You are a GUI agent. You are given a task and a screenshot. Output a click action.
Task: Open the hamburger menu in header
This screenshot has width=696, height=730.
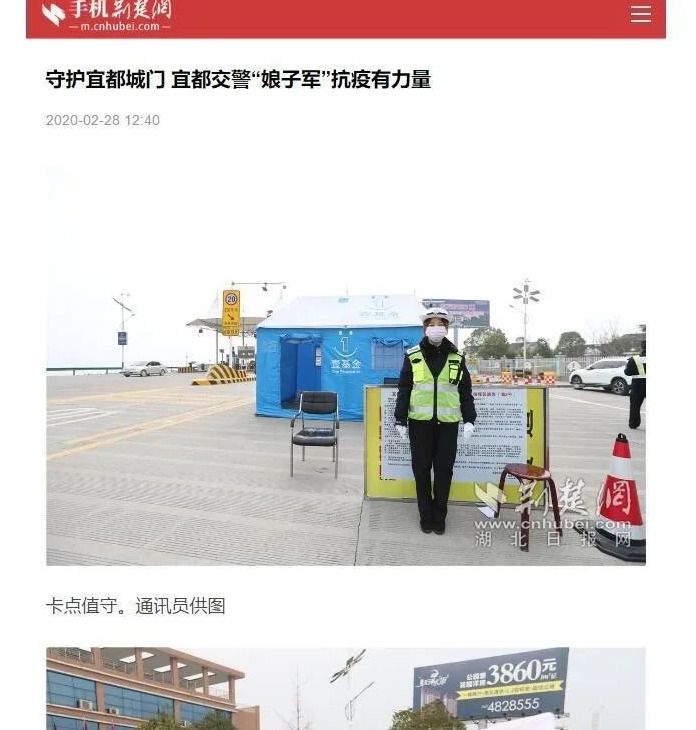coord(641,14)
